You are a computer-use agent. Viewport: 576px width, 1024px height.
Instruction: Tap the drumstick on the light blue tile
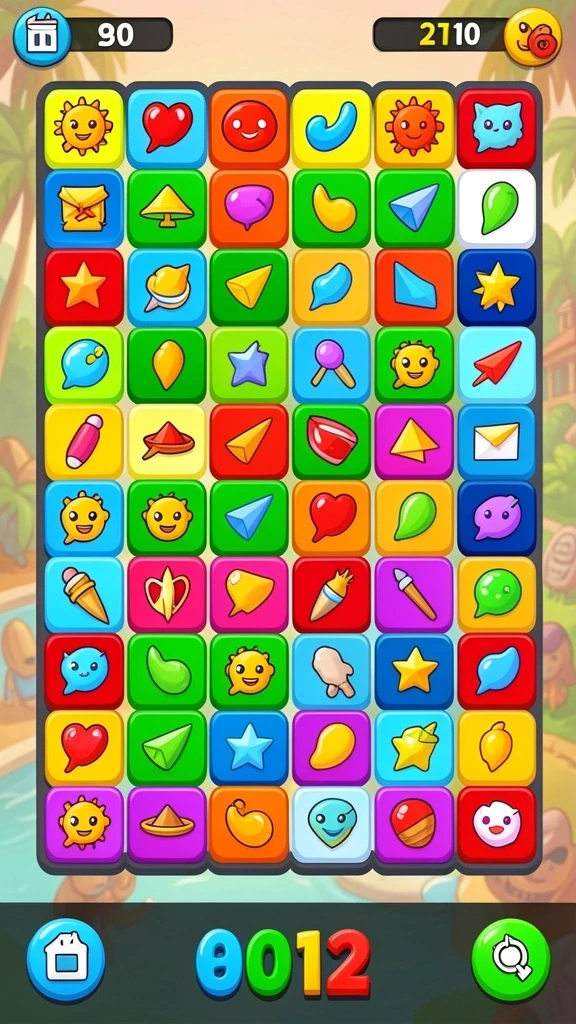pyautogui.click(x=332, y=672)
